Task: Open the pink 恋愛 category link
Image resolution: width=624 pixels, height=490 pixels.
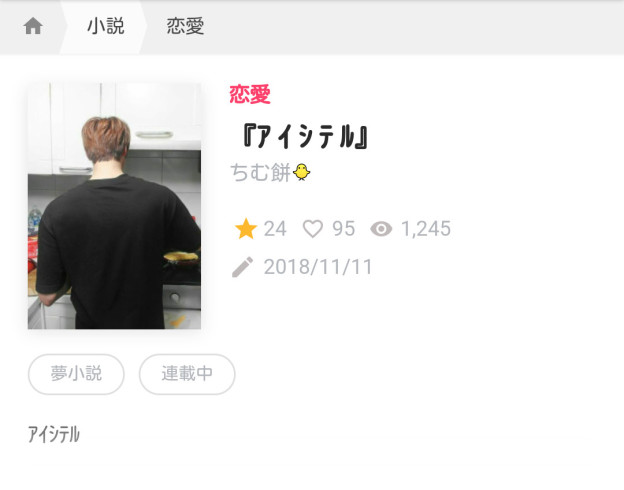Action: click(x=250, y=95)
